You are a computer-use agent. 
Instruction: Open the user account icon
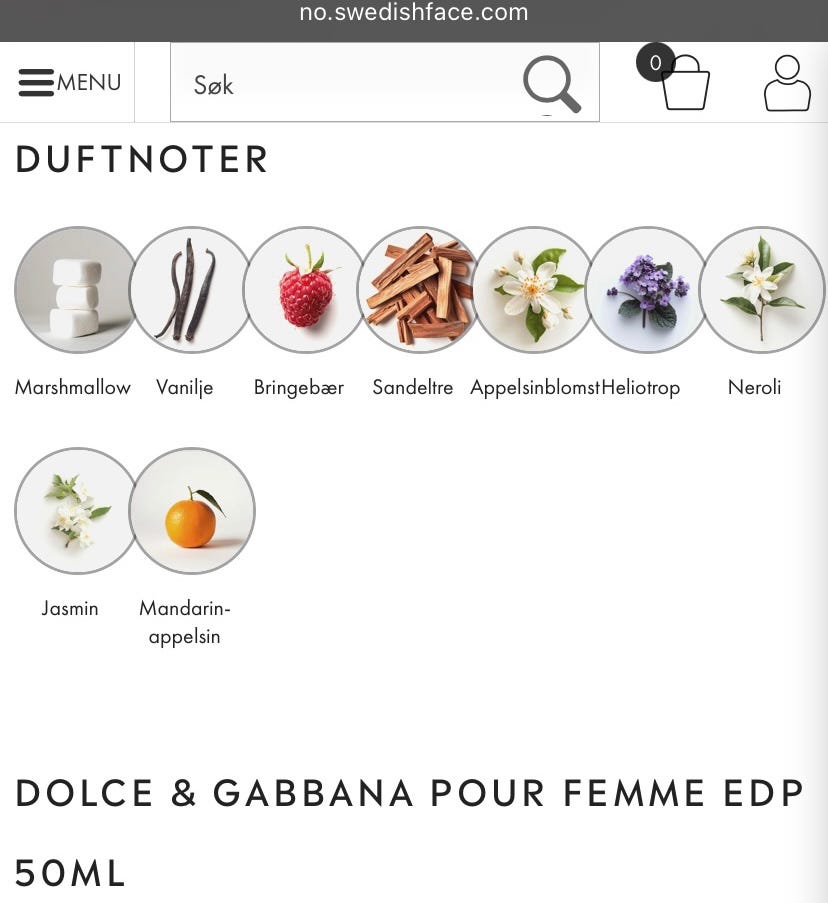[x=788, y=83]
